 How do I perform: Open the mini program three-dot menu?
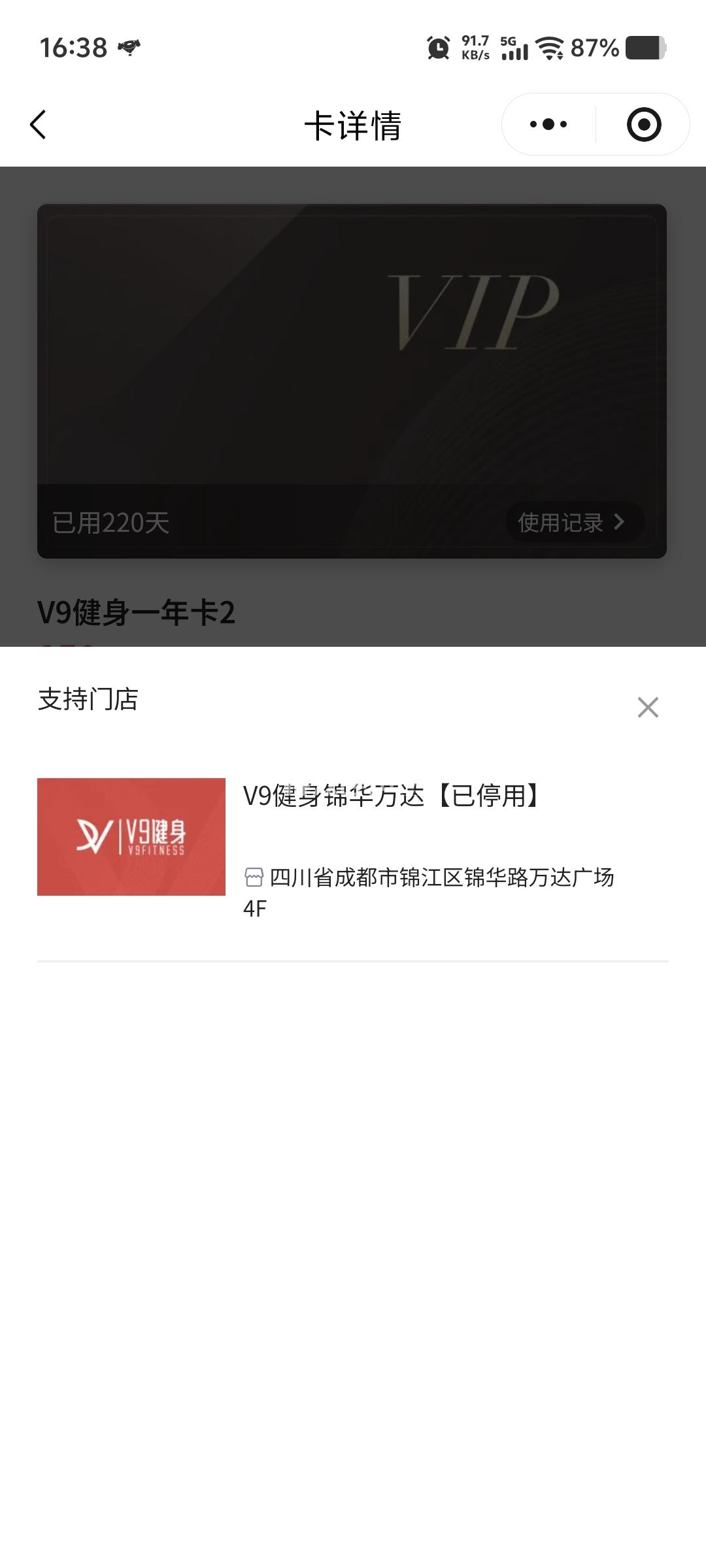[x=548, y=124]
